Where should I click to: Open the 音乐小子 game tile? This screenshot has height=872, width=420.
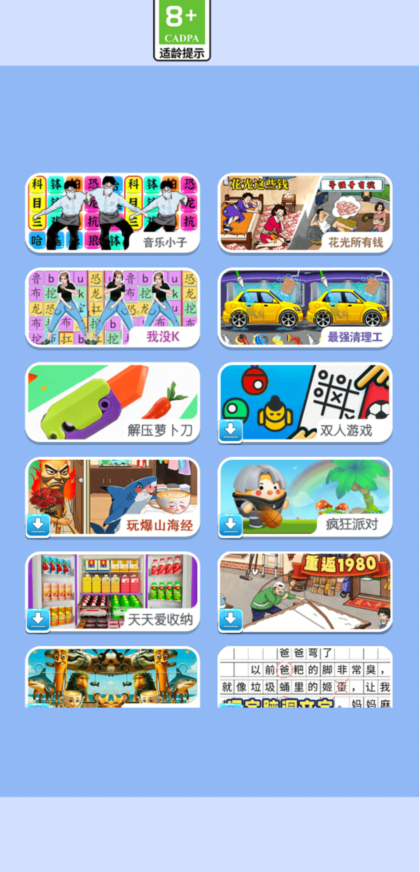(x=112, y=213)
